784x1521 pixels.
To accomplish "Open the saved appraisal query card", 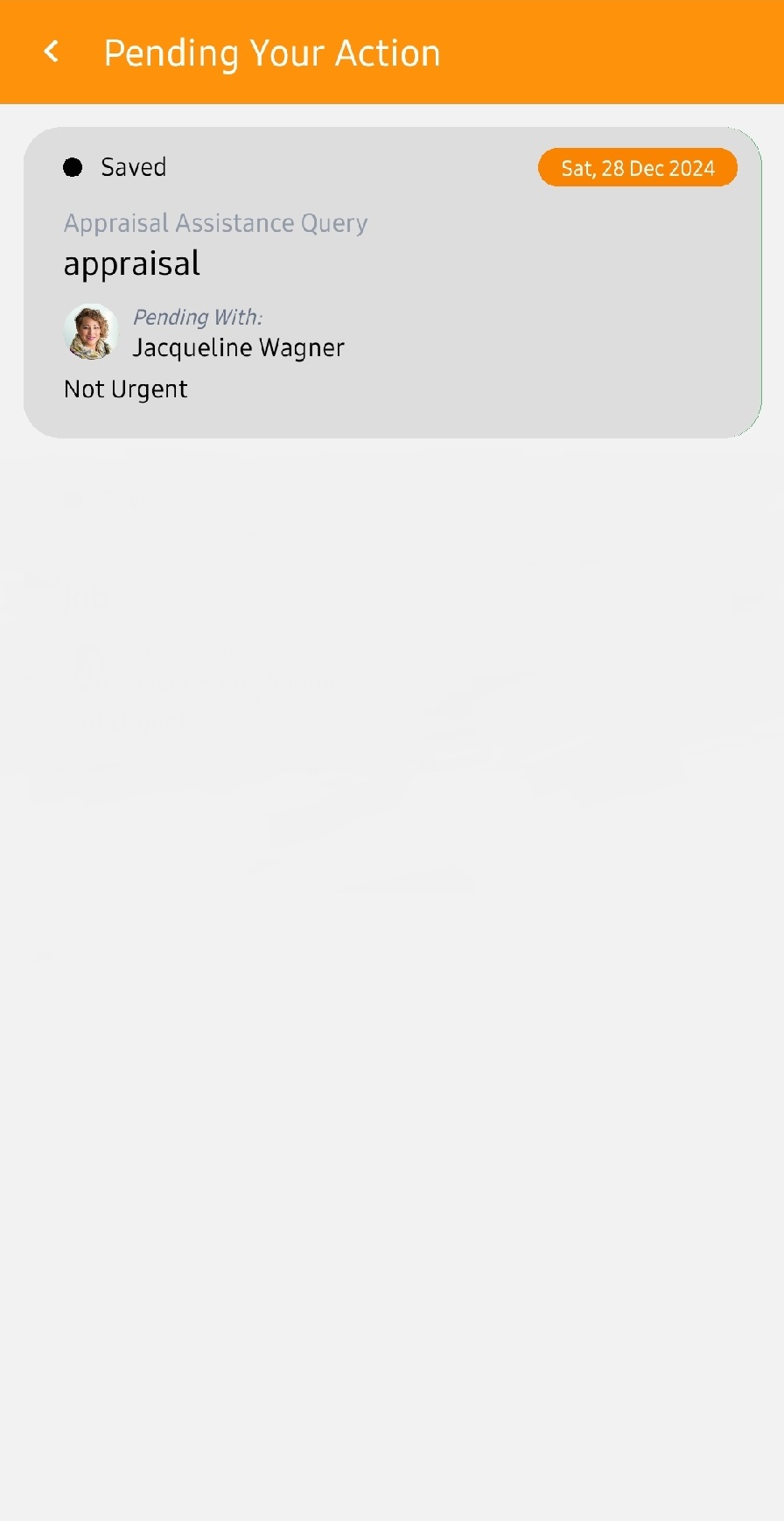I will pos(392,282).
